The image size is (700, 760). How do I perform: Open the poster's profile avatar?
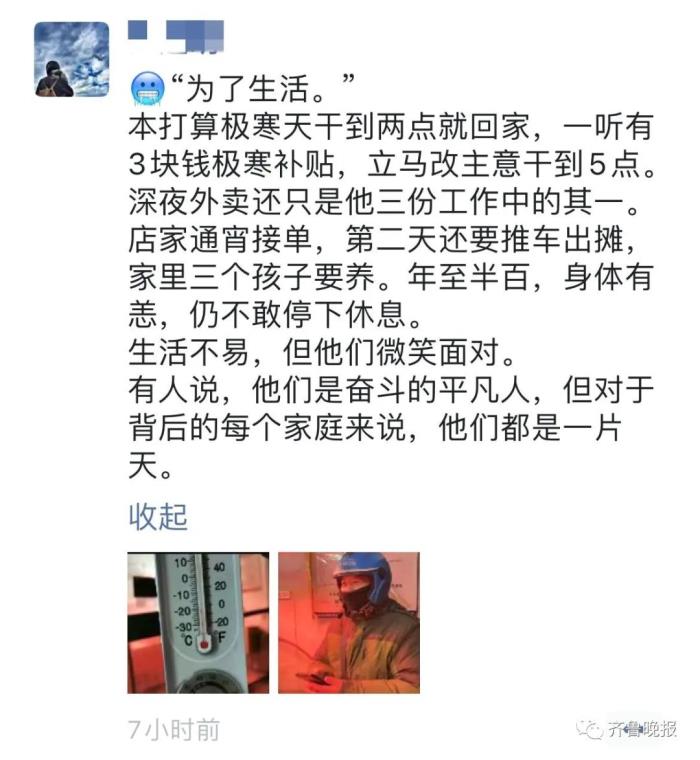[x=72, y=60]
